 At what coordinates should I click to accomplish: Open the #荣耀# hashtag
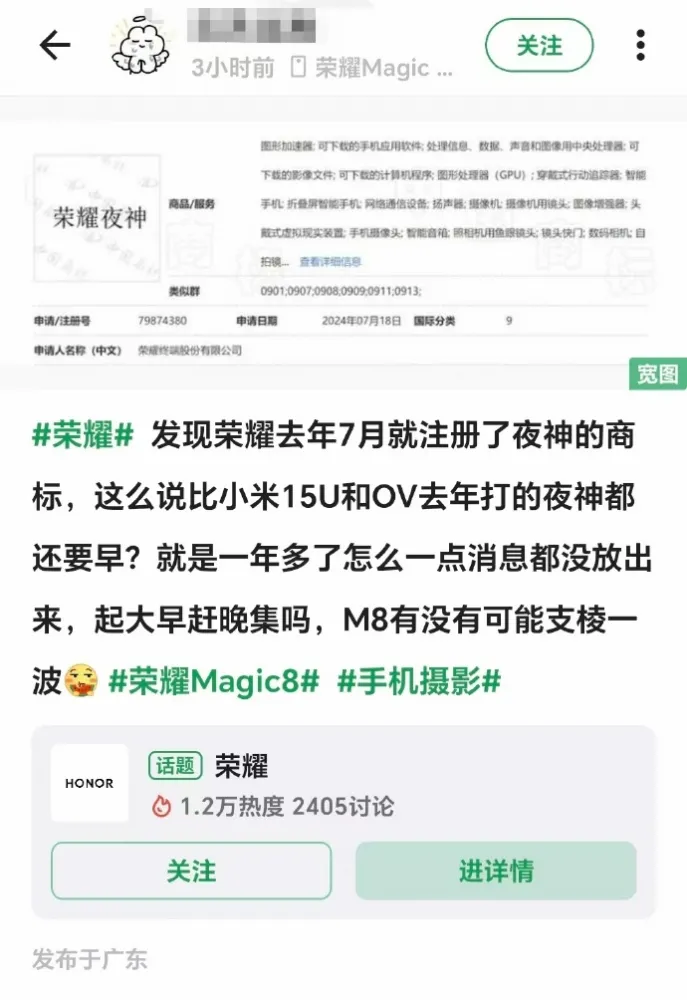tap(84, 436)
